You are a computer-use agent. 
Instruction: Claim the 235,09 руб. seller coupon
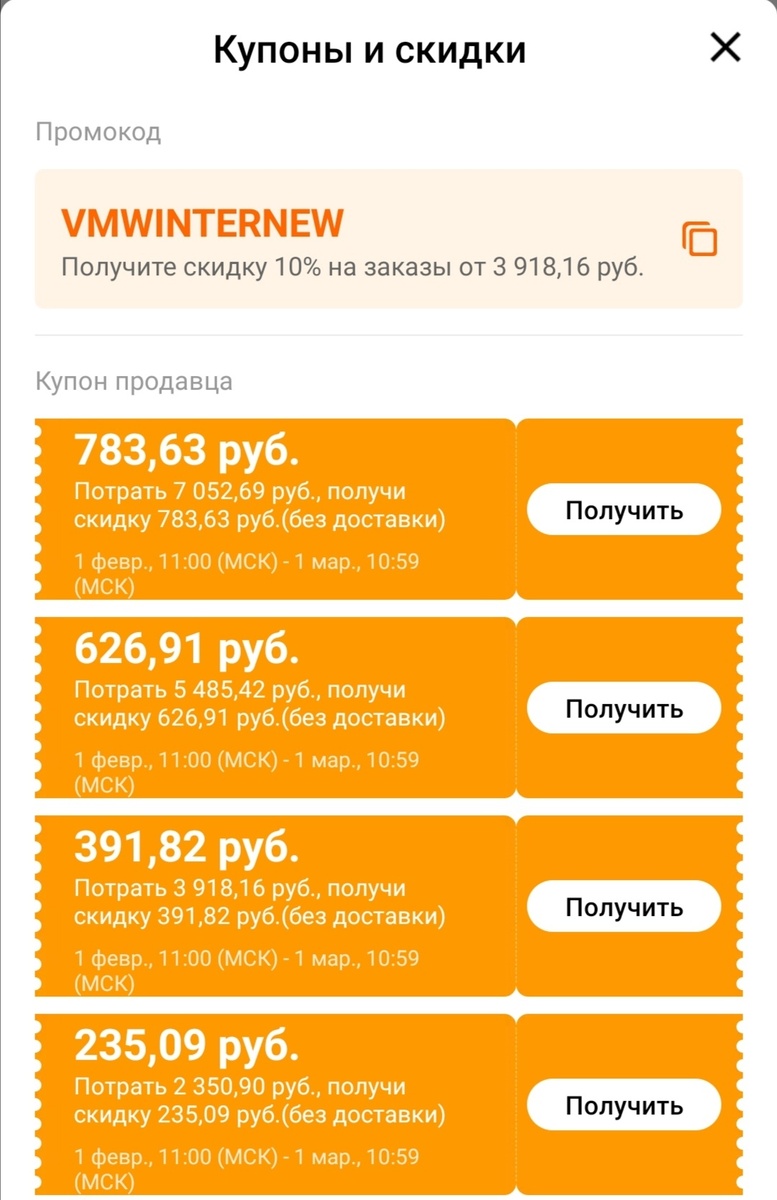(x=622, y=1103)
